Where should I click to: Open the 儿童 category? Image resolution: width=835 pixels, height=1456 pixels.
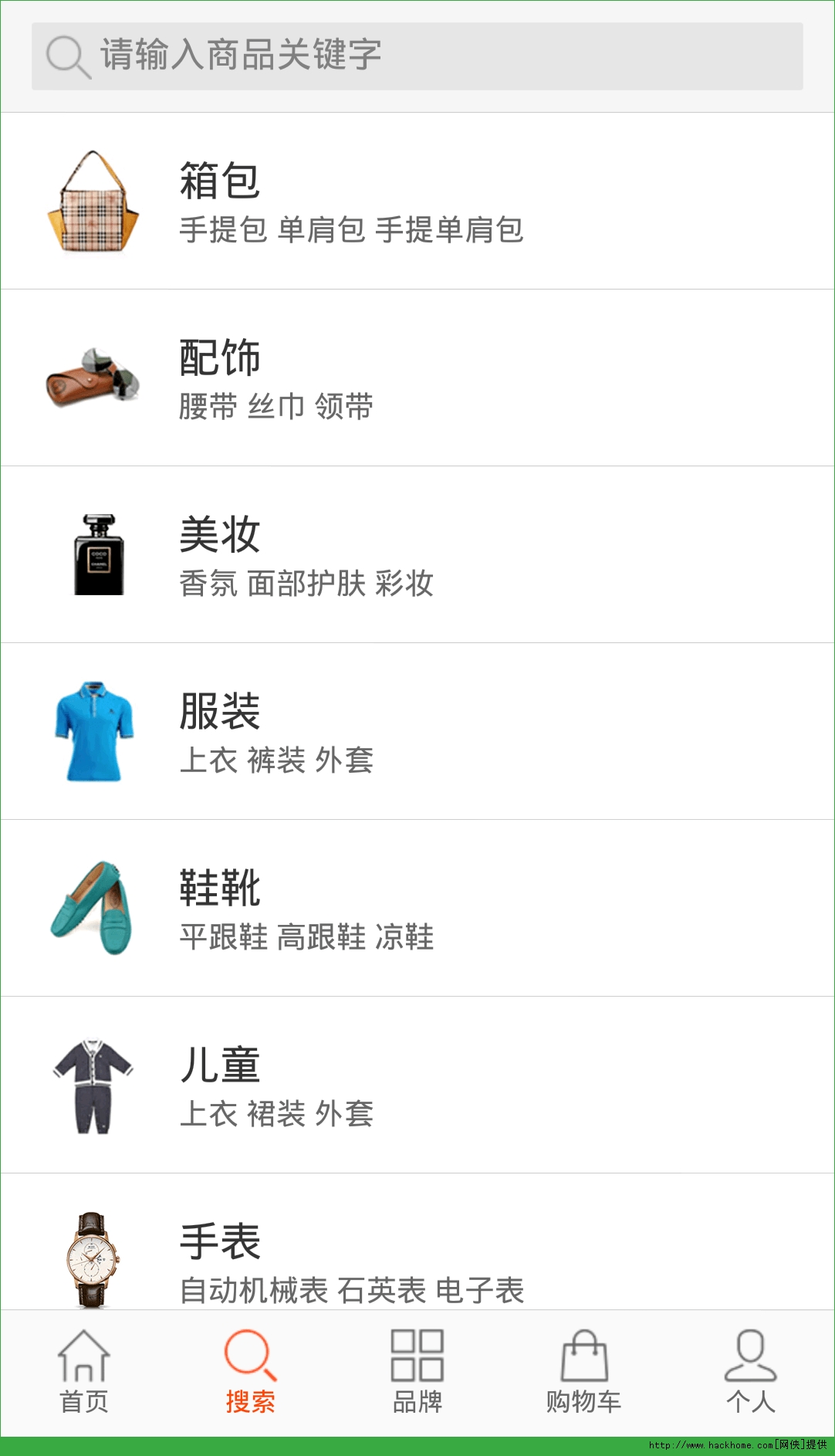pyautogui.click(x=417, y=1085)
